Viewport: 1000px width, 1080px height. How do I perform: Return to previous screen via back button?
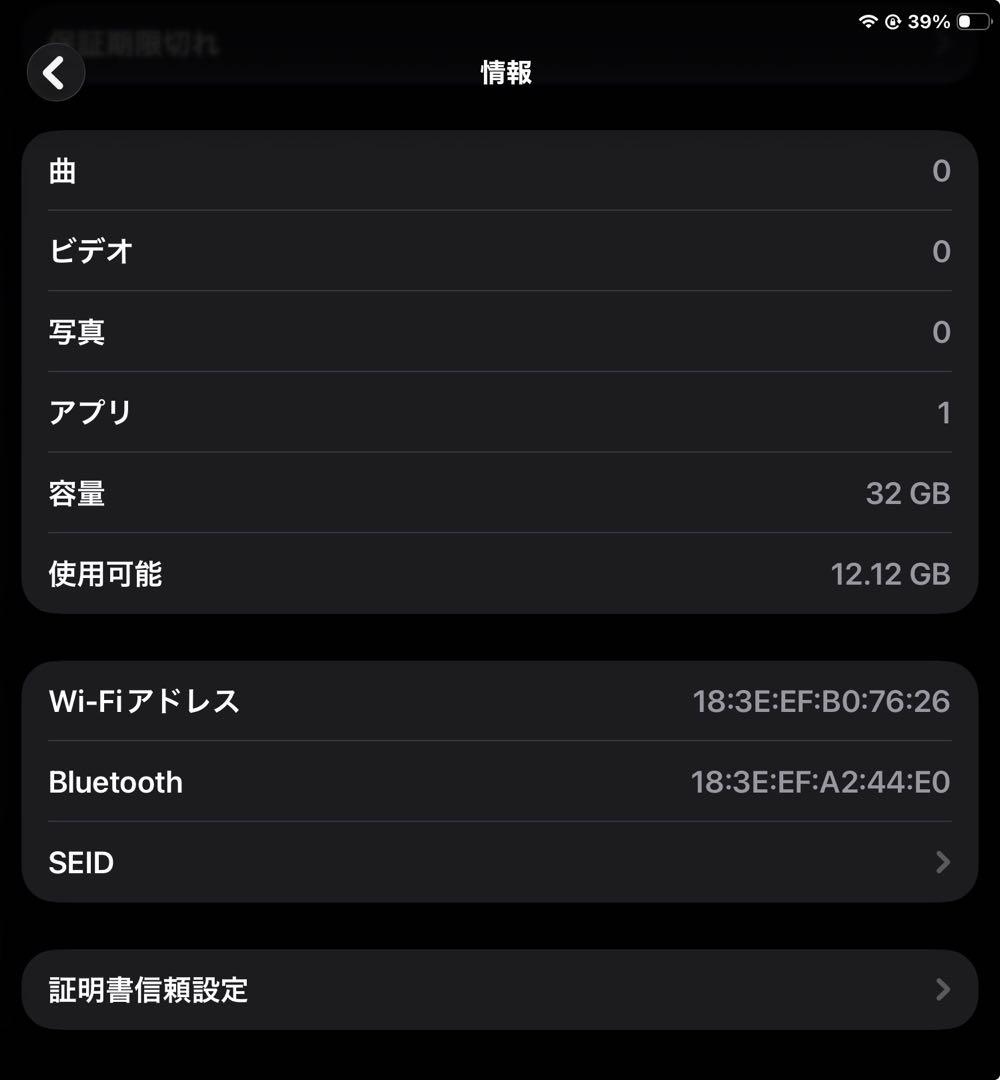click(56, 72)
